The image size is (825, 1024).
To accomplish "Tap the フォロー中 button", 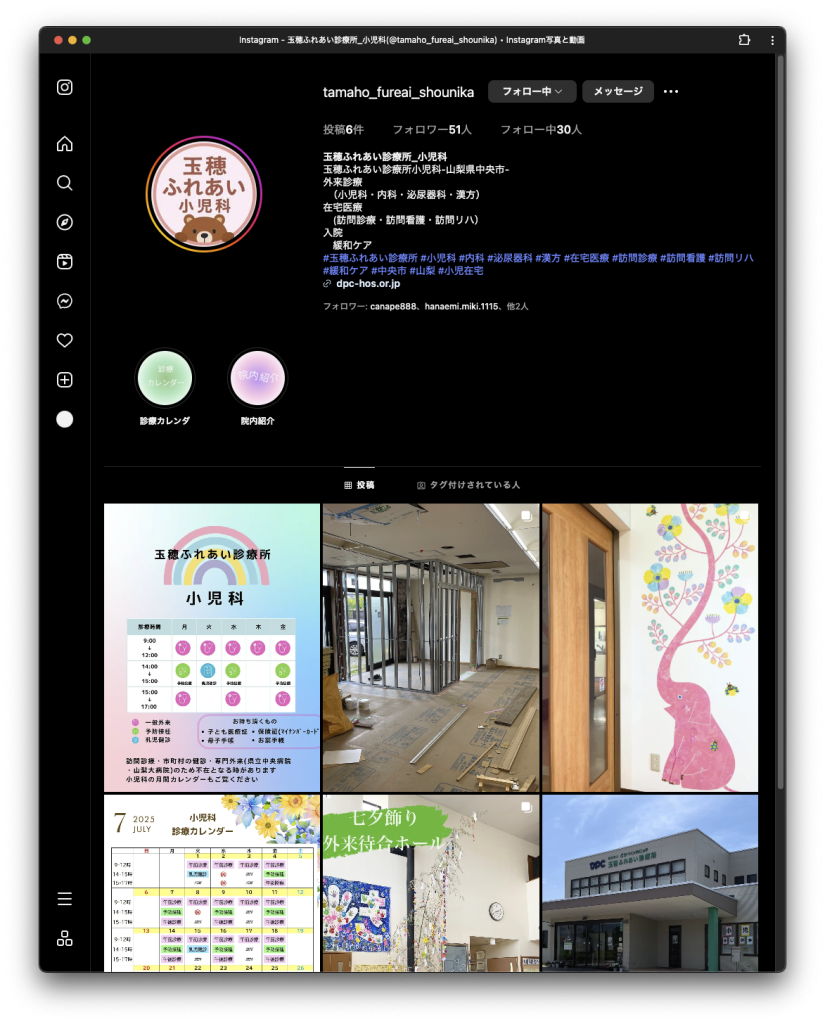I will 532,92.
